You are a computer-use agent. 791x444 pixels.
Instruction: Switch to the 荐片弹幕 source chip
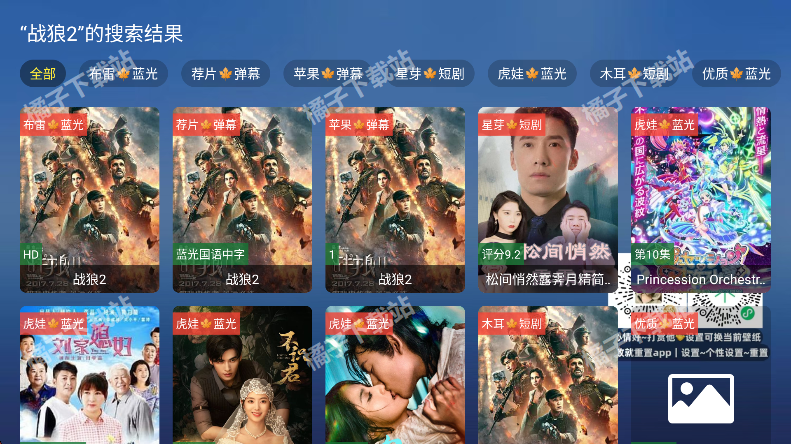click(225, 73)
